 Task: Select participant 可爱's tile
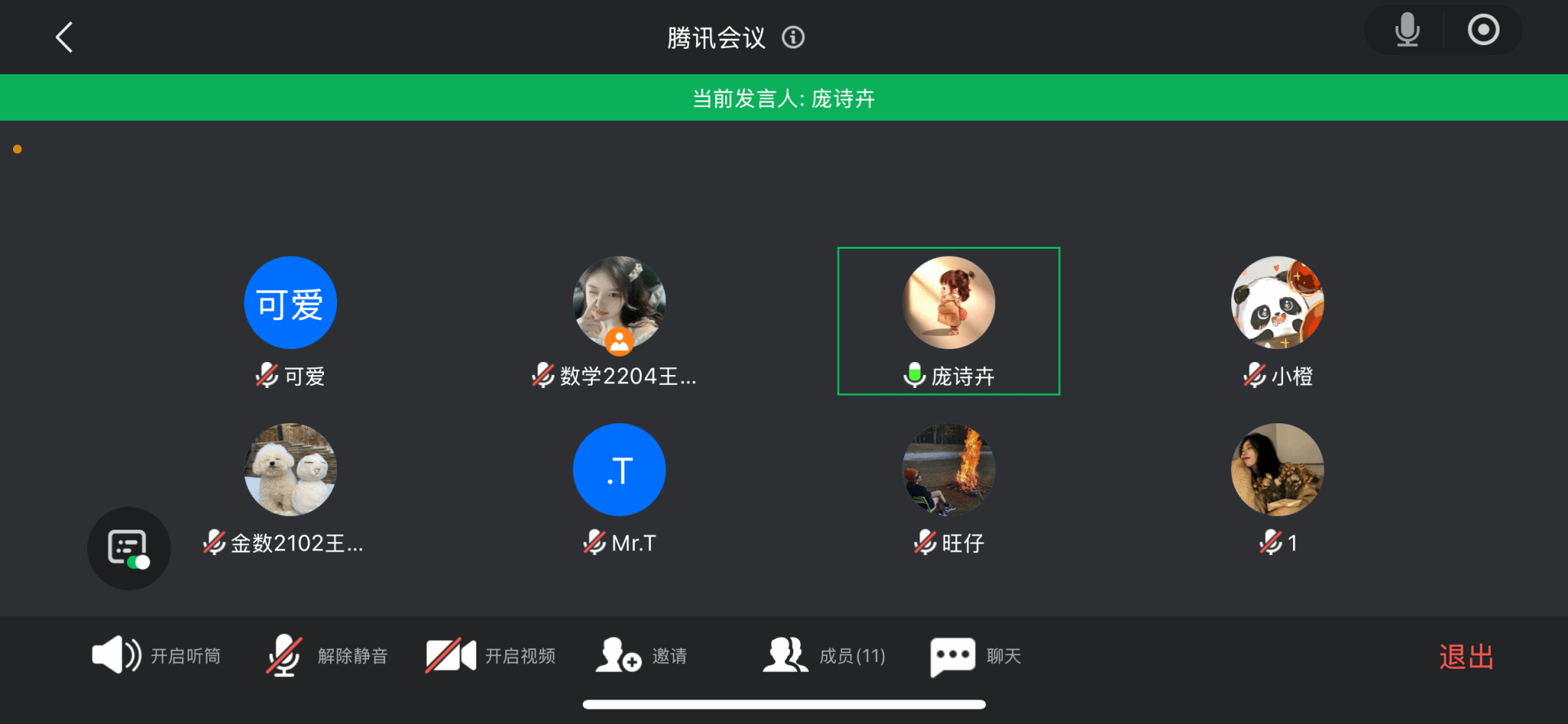click(x=290, y=303)
